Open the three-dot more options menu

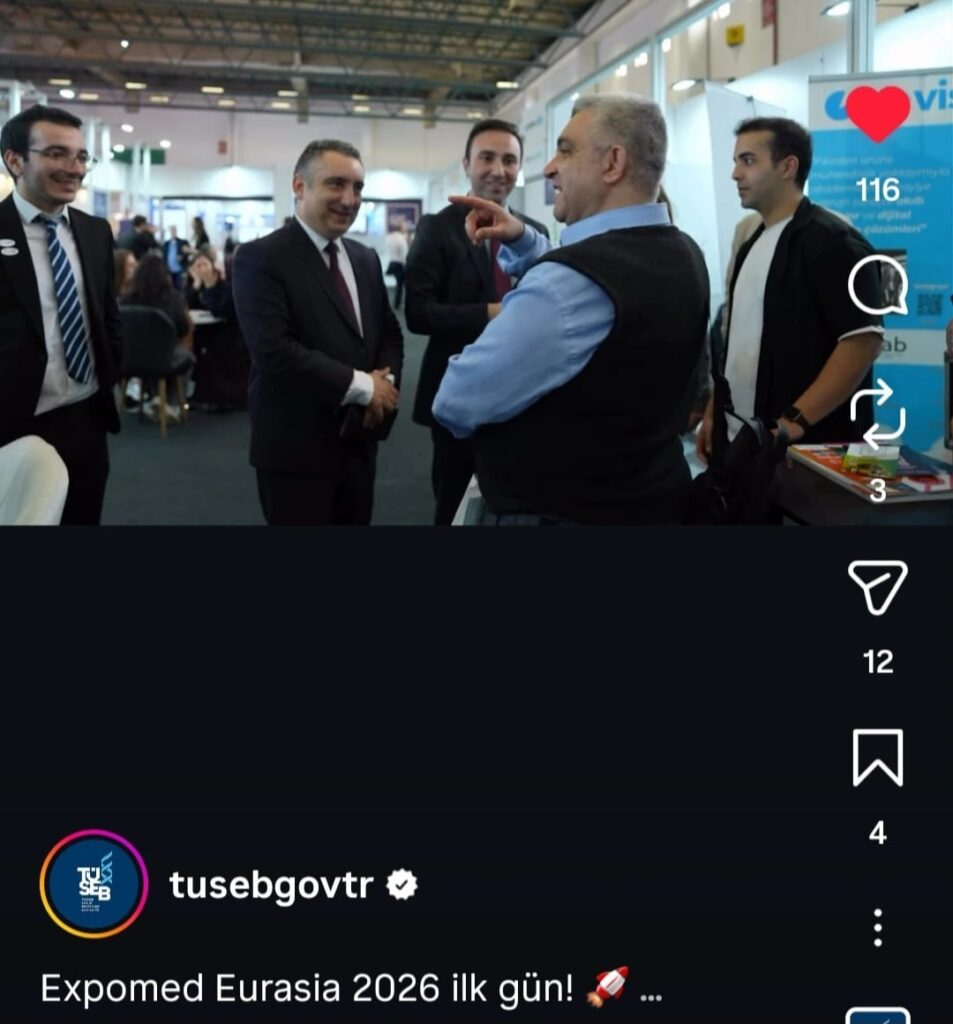pos(877,928)
